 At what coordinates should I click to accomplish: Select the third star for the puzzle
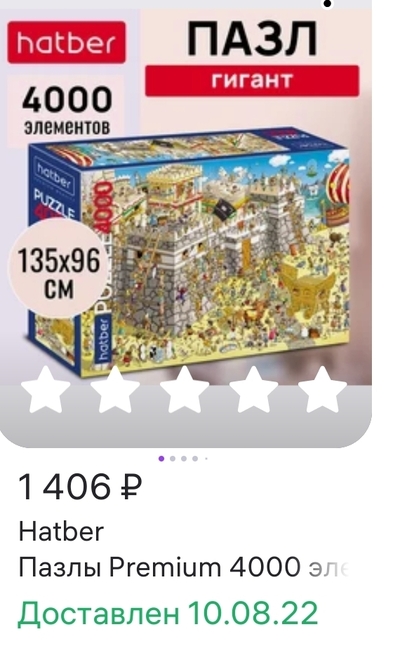pos(184,391)
